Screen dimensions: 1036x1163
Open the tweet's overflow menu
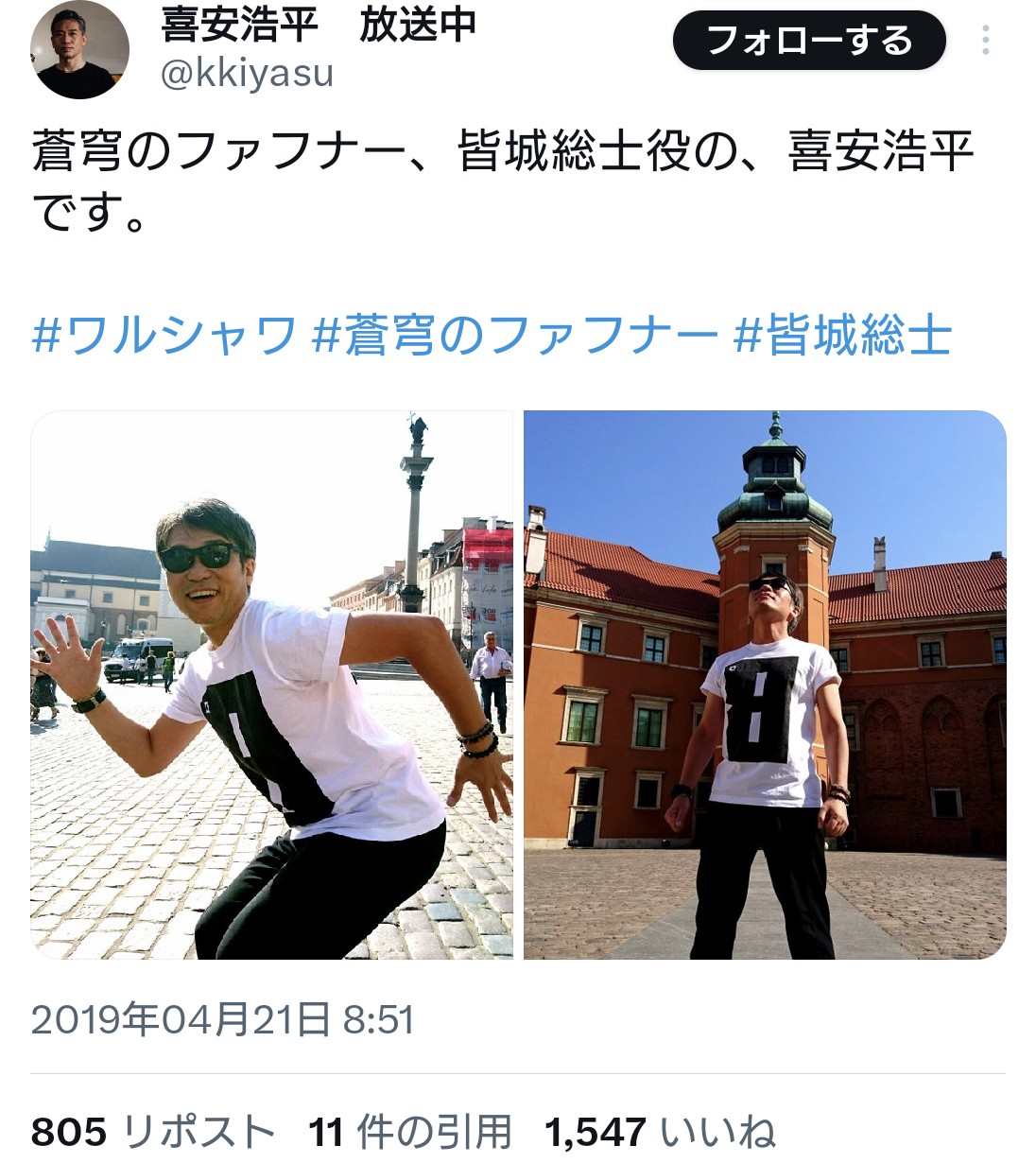(985, 41)
